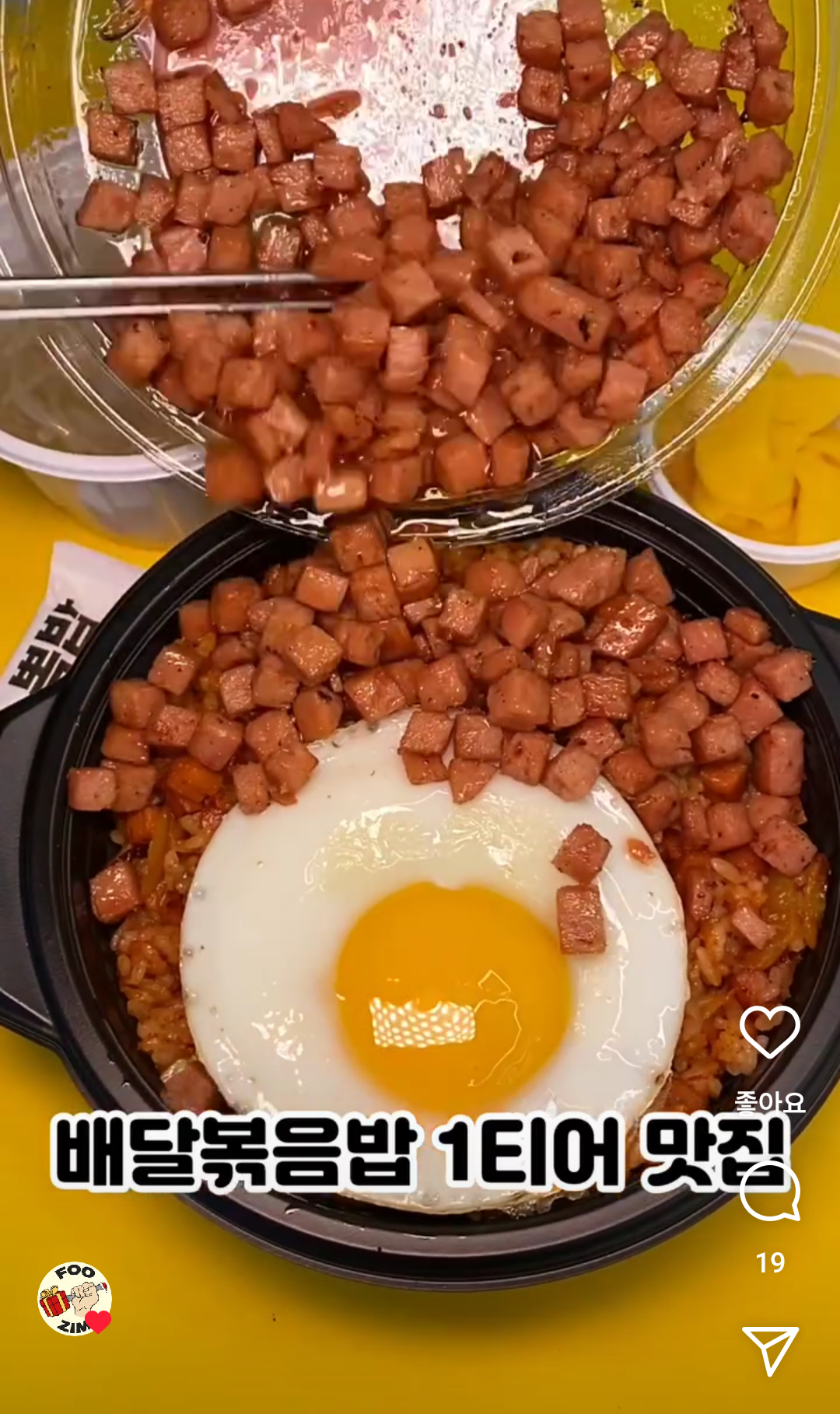The height and width of the screenshot is (1414, 840).
Task: Open the comments with the speech bubble icon
Action: pyautogui.click(x=769, y=1192)
